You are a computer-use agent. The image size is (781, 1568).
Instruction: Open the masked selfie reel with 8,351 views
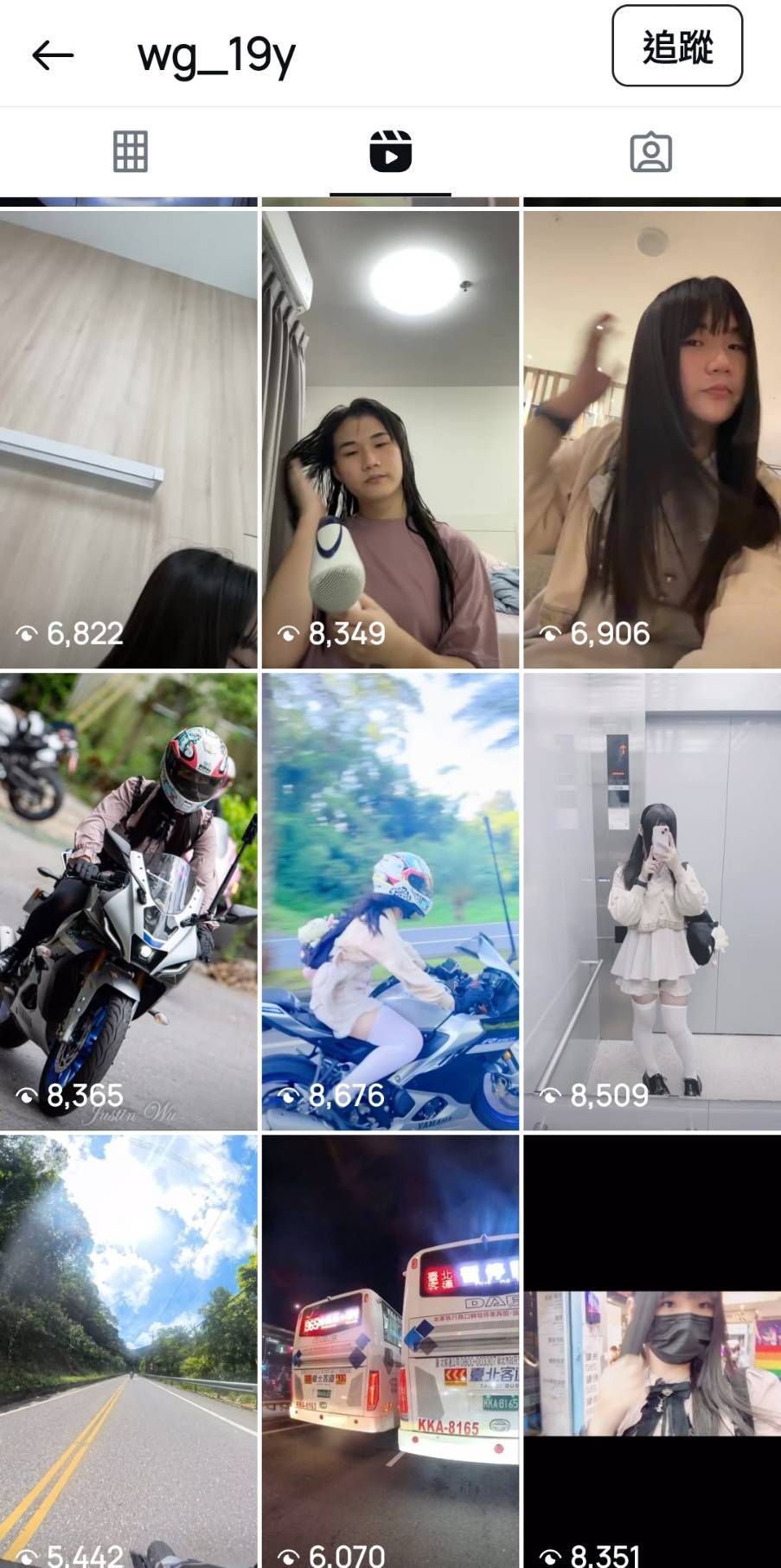point(652,1349)
